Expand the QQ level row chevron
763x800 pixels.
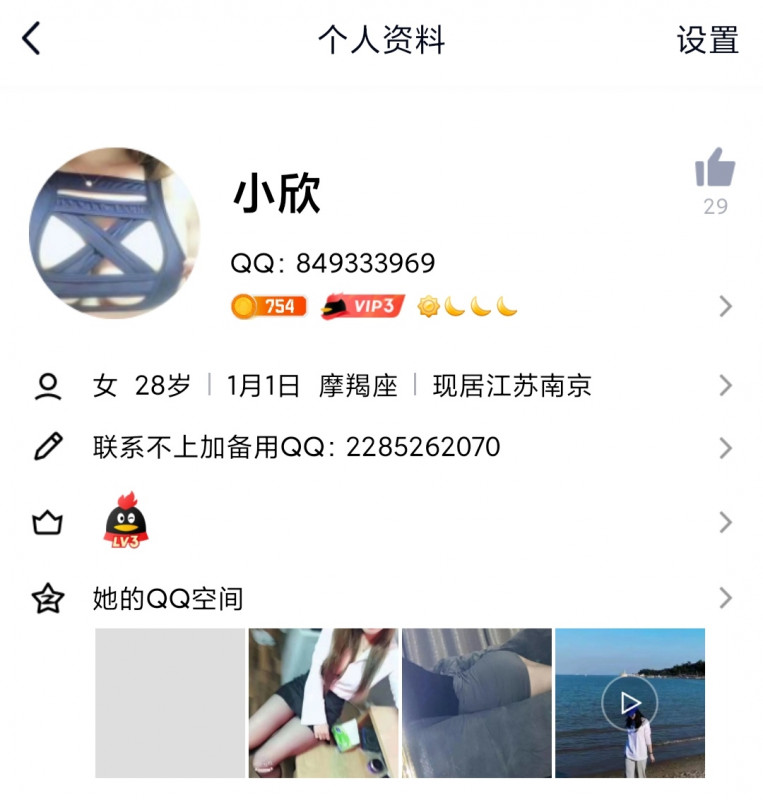point(725,522)
